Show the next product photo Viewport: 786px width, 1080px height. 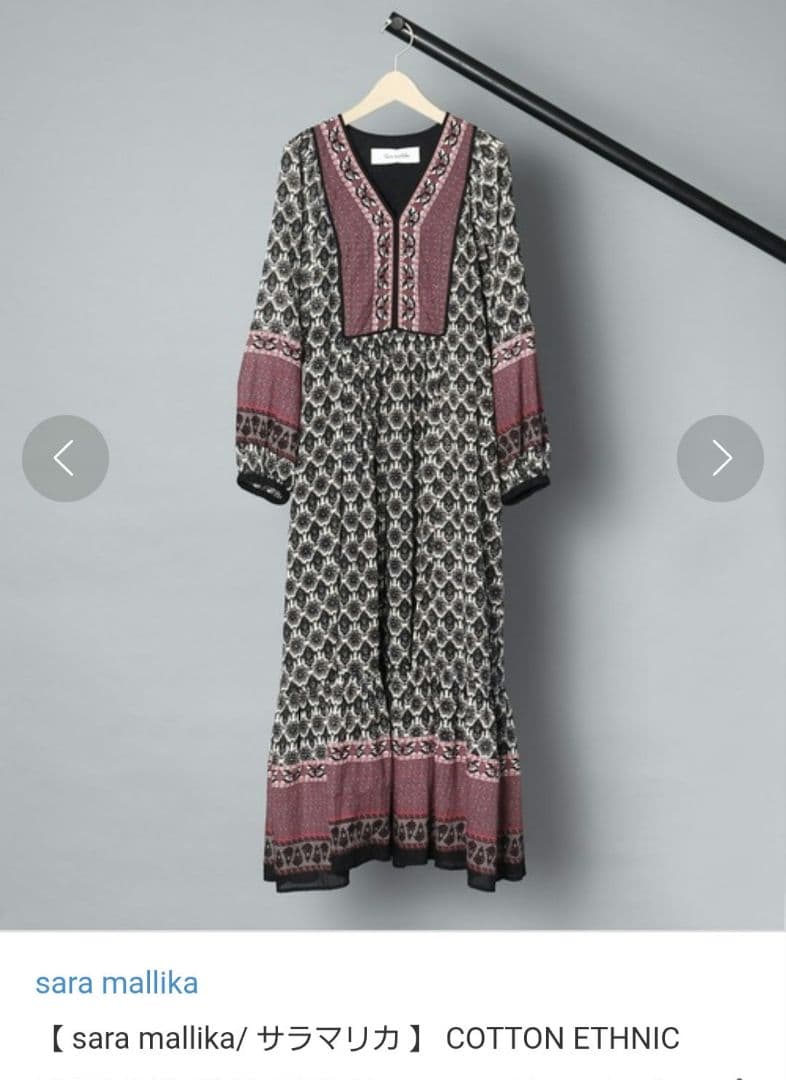point(720,458)
